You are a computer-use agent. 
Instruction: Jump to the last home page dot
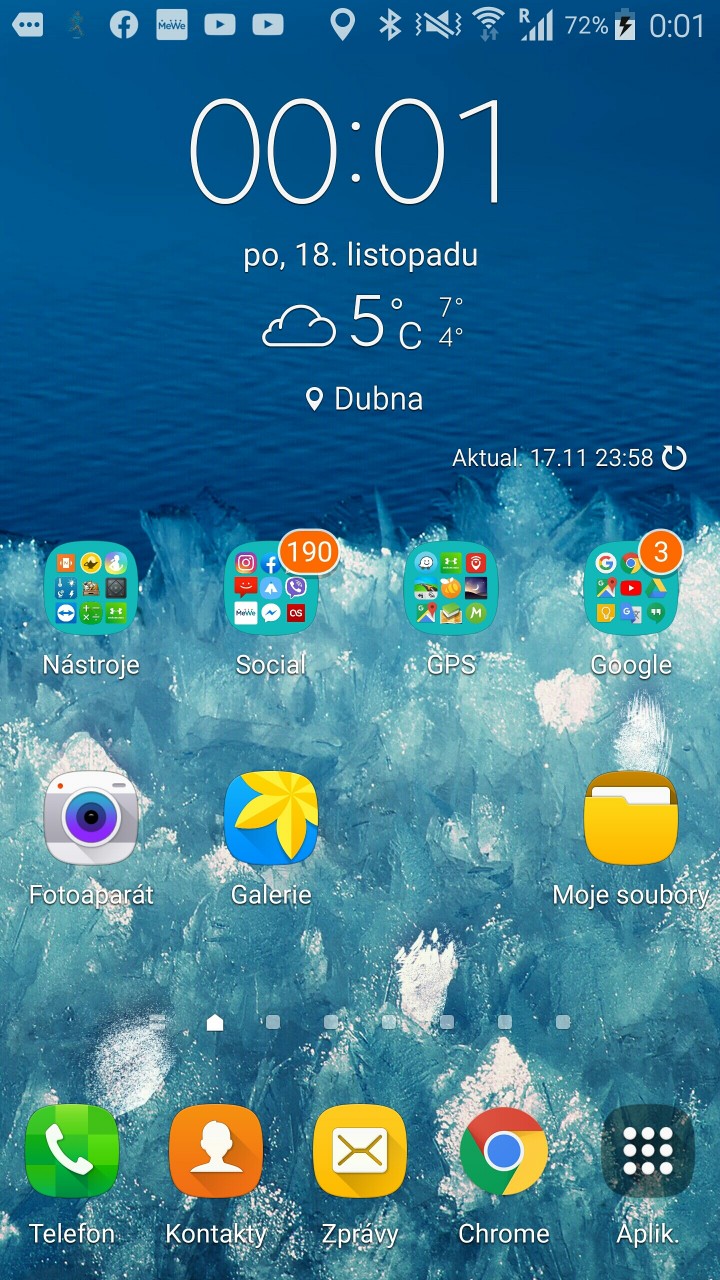(x=563, y=1022)
